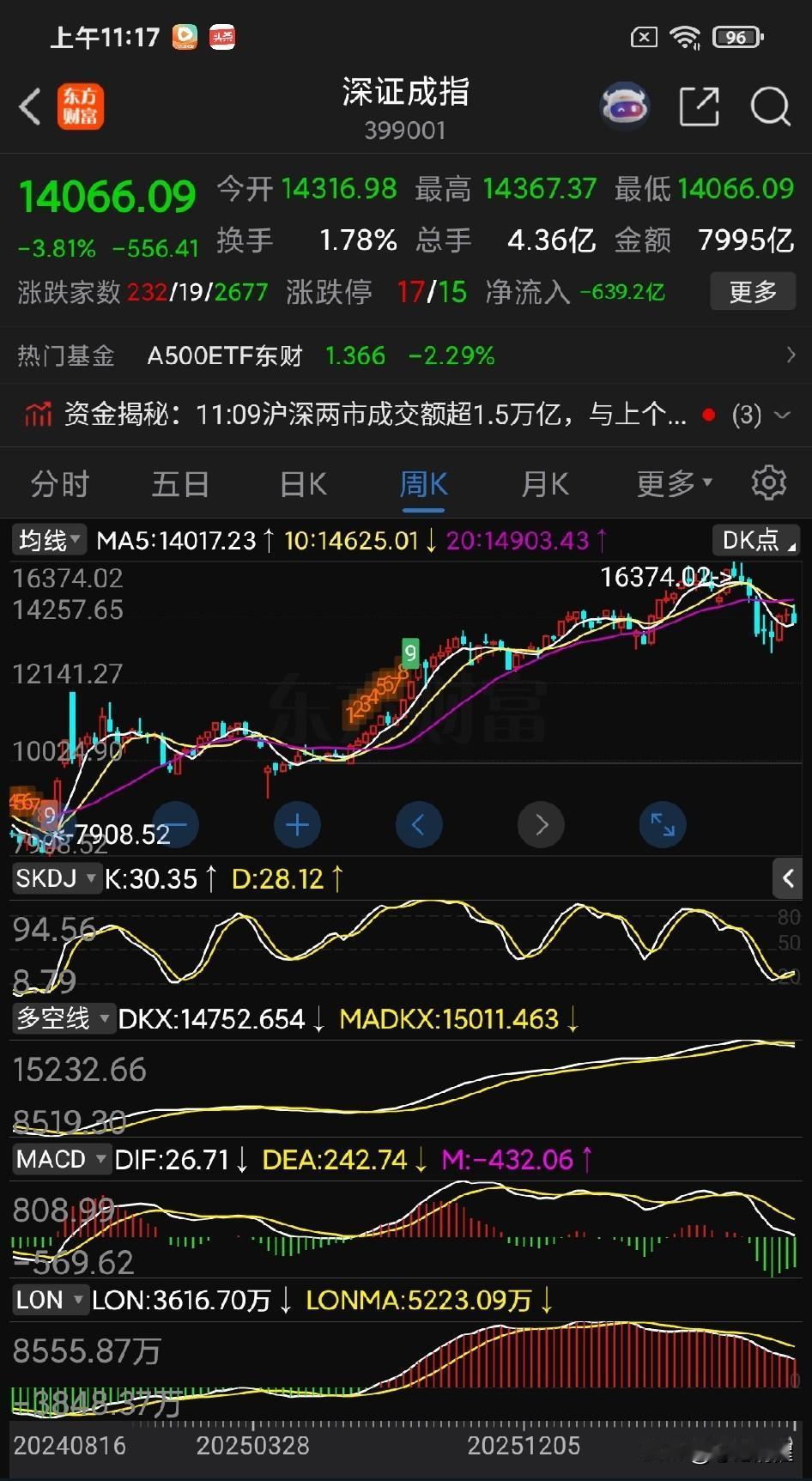
Task: Select the 月K tab
Action: (545, 484)
